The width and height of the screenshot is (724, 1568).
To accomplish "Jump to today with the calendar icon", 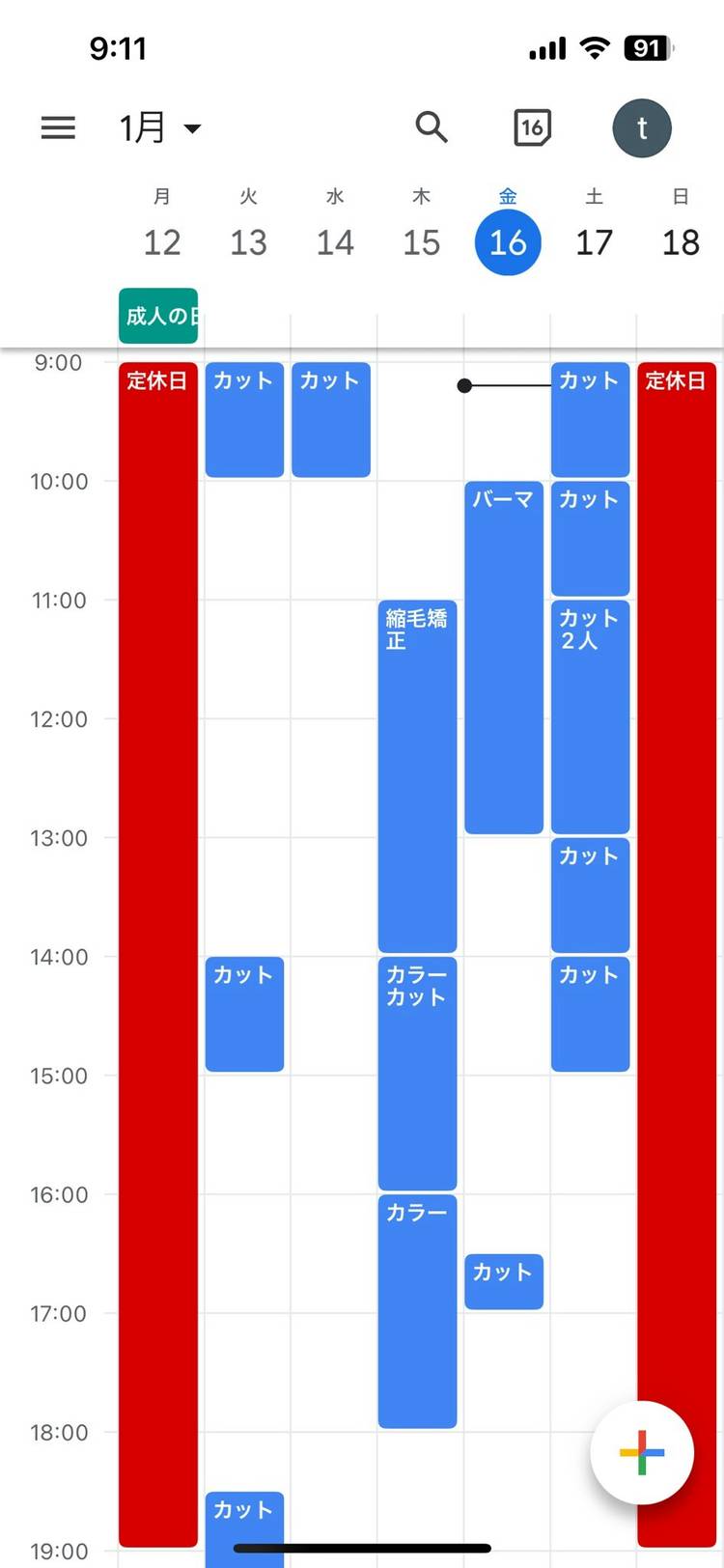I will coord(532,127).
